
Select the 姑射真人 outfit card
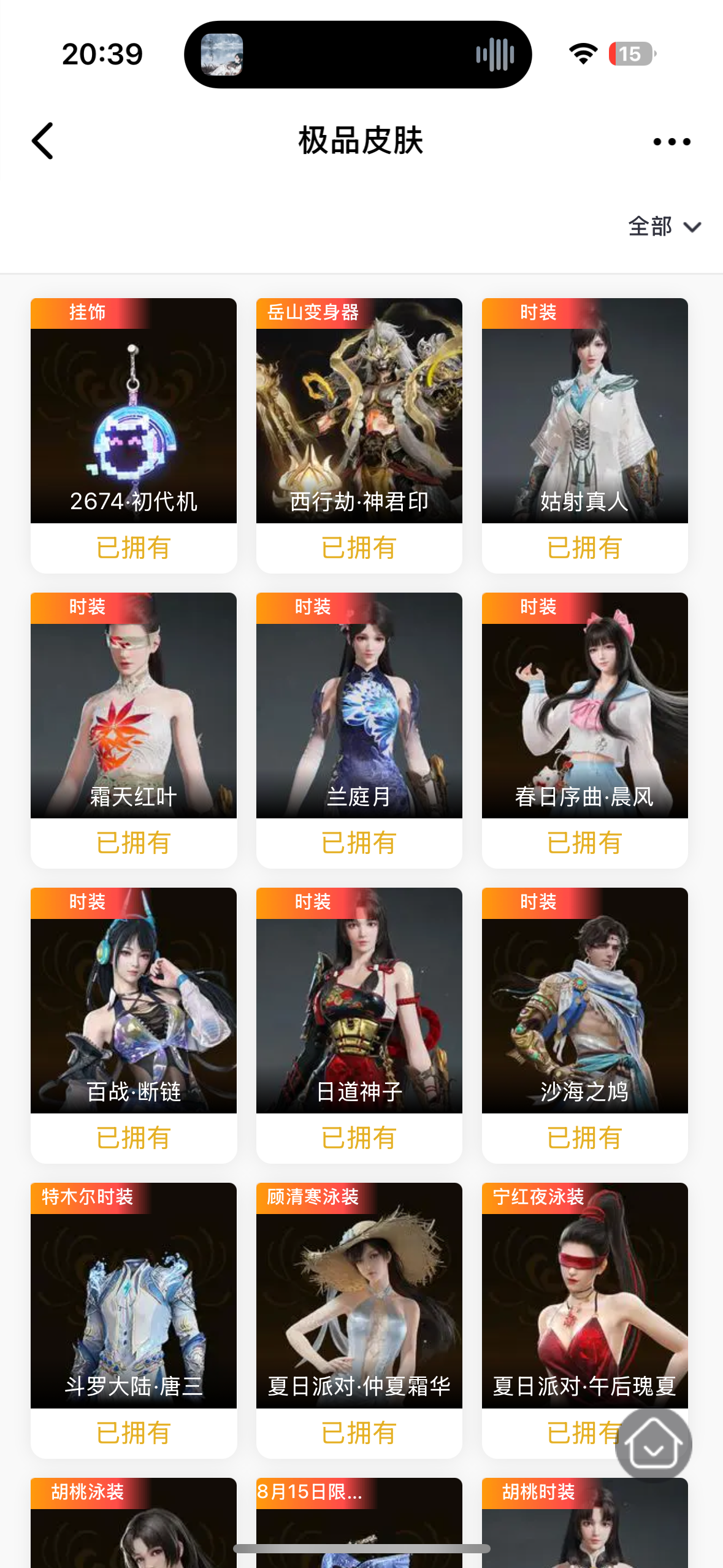pyautogui.click(x=584, y=423)
